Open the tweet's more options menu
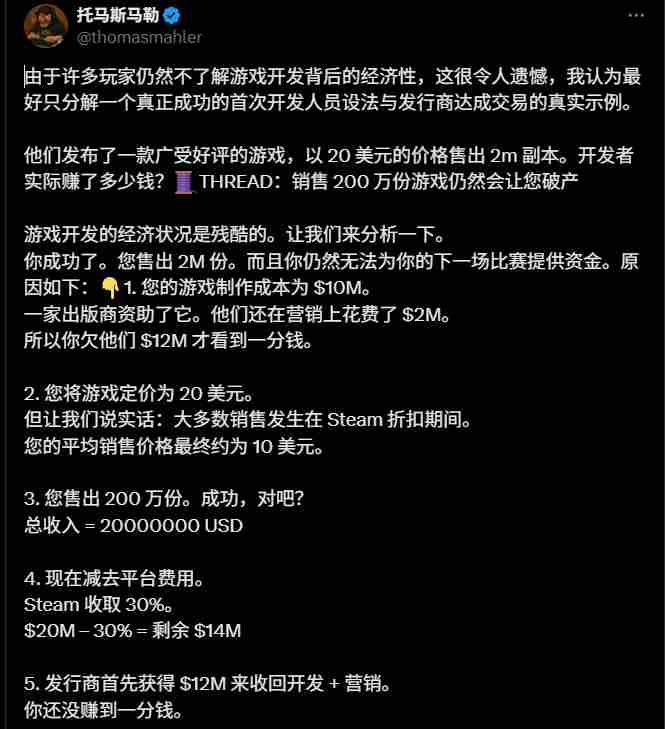 pyautogui.click(x=635, y=16)
